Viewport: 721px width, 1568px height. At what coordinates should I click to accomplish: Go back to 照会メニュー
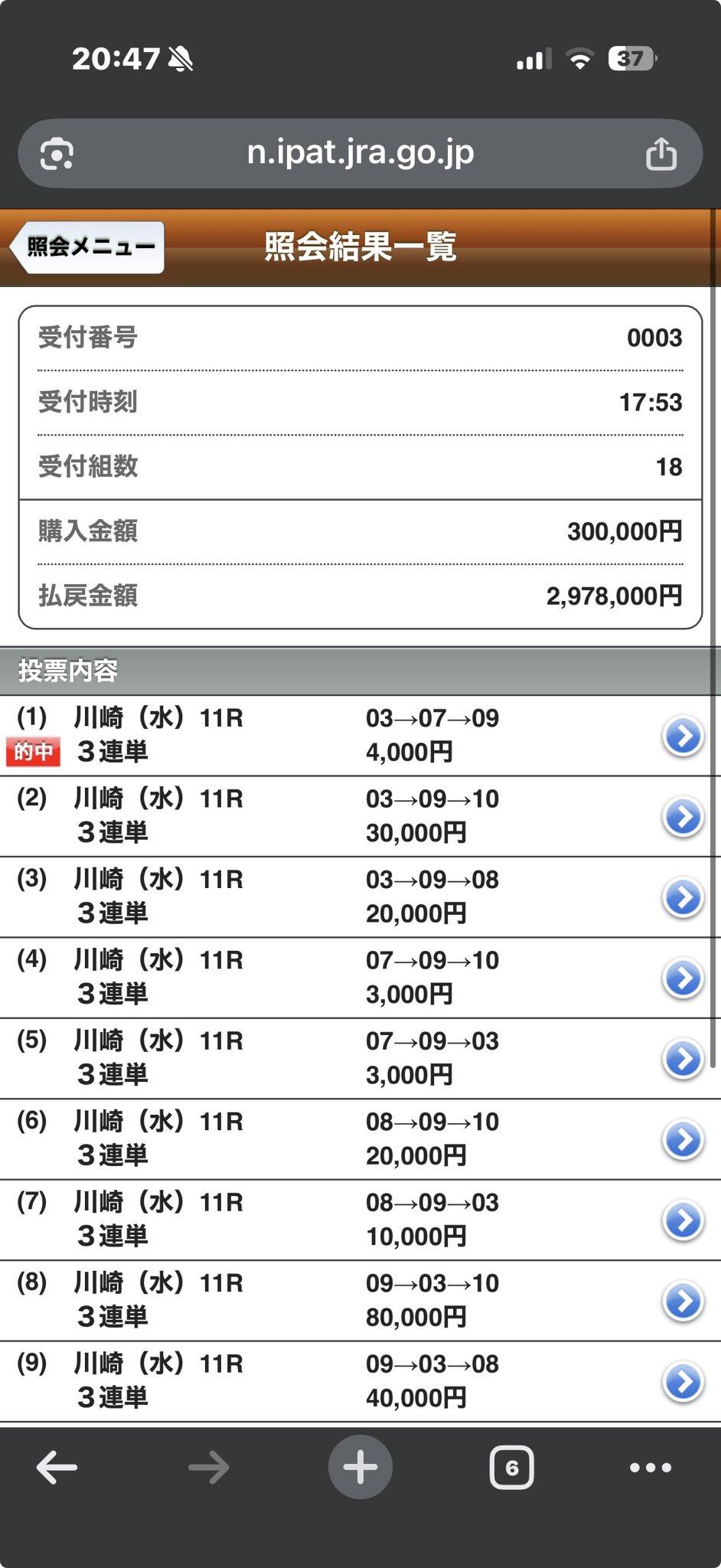pos(88,247)
